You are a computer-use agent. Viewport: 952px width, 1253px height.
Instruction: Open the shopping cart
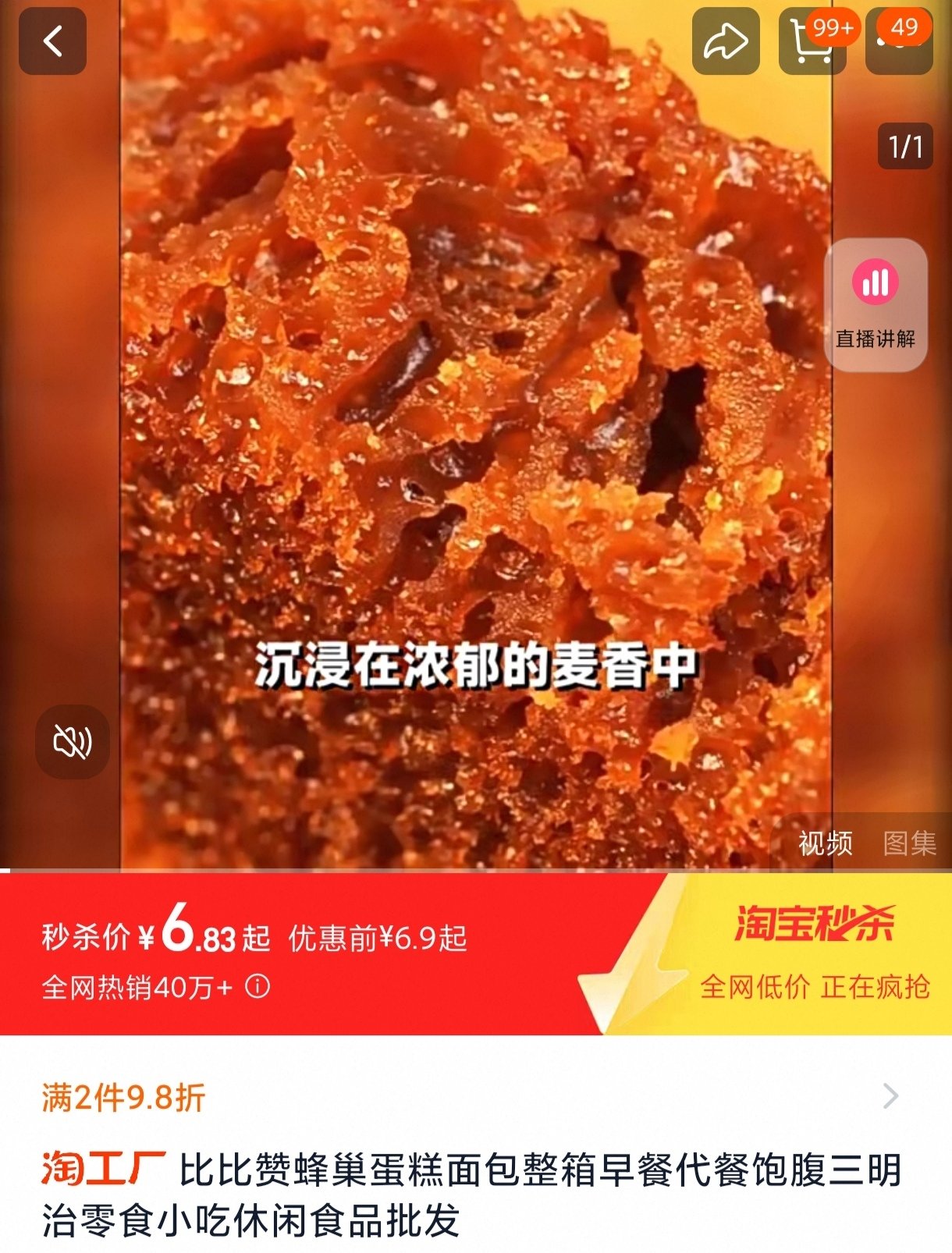(x=812, y=41)
